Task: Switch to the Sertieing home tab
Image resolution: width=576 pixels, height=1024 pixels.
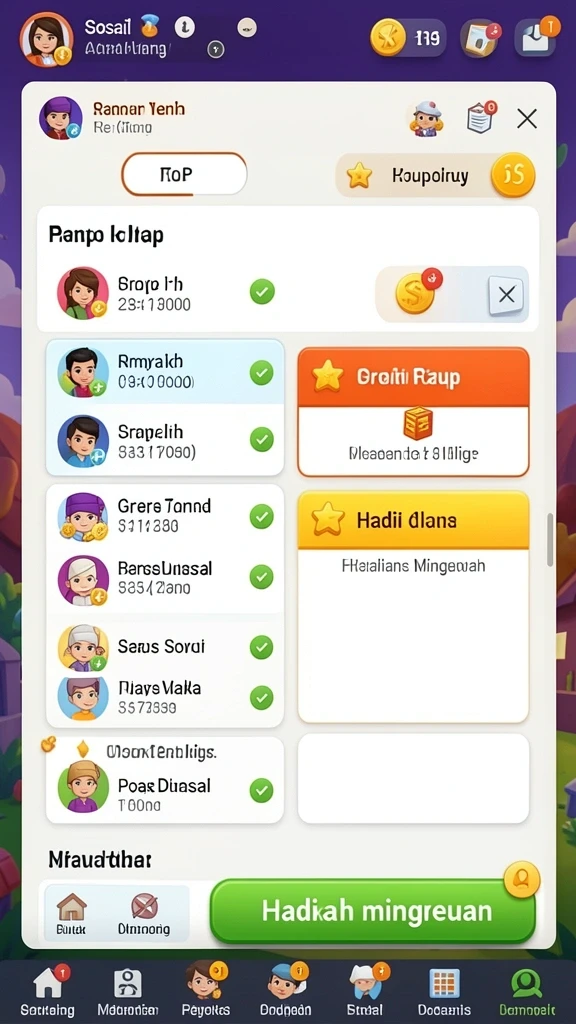Action: coord(48,991)
